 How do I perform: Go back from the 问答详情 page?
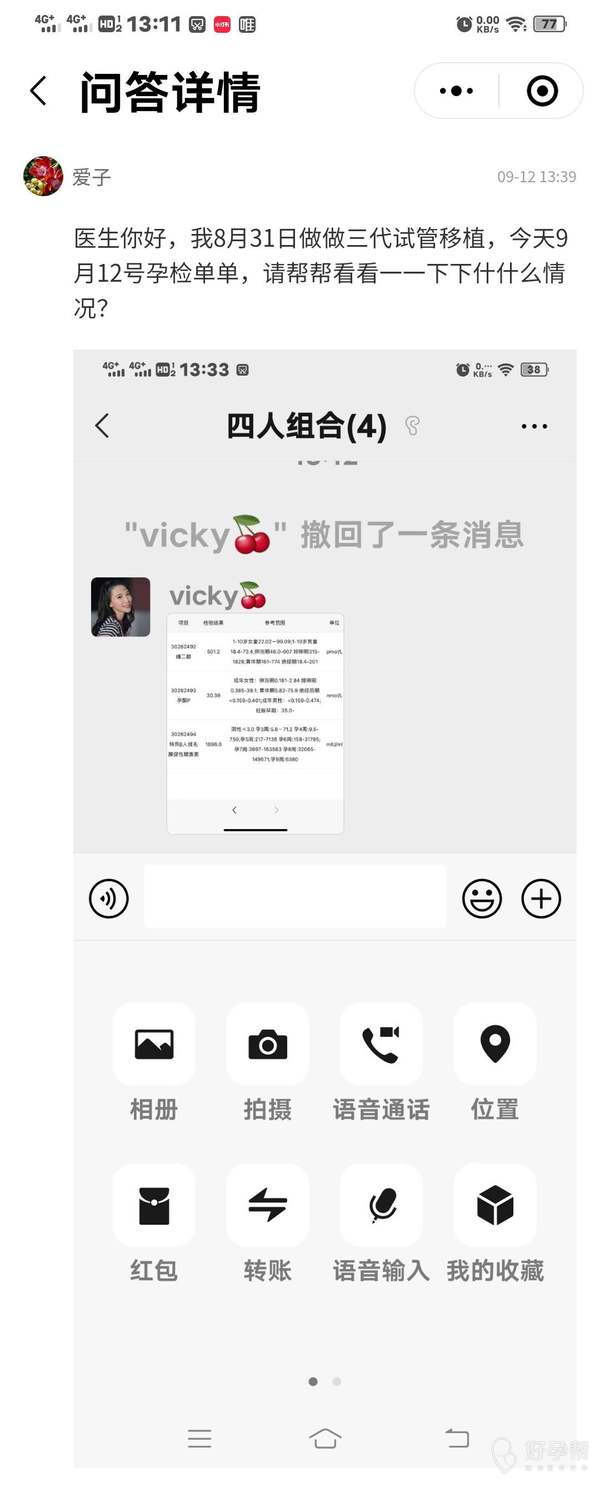(x=39, y=92)
